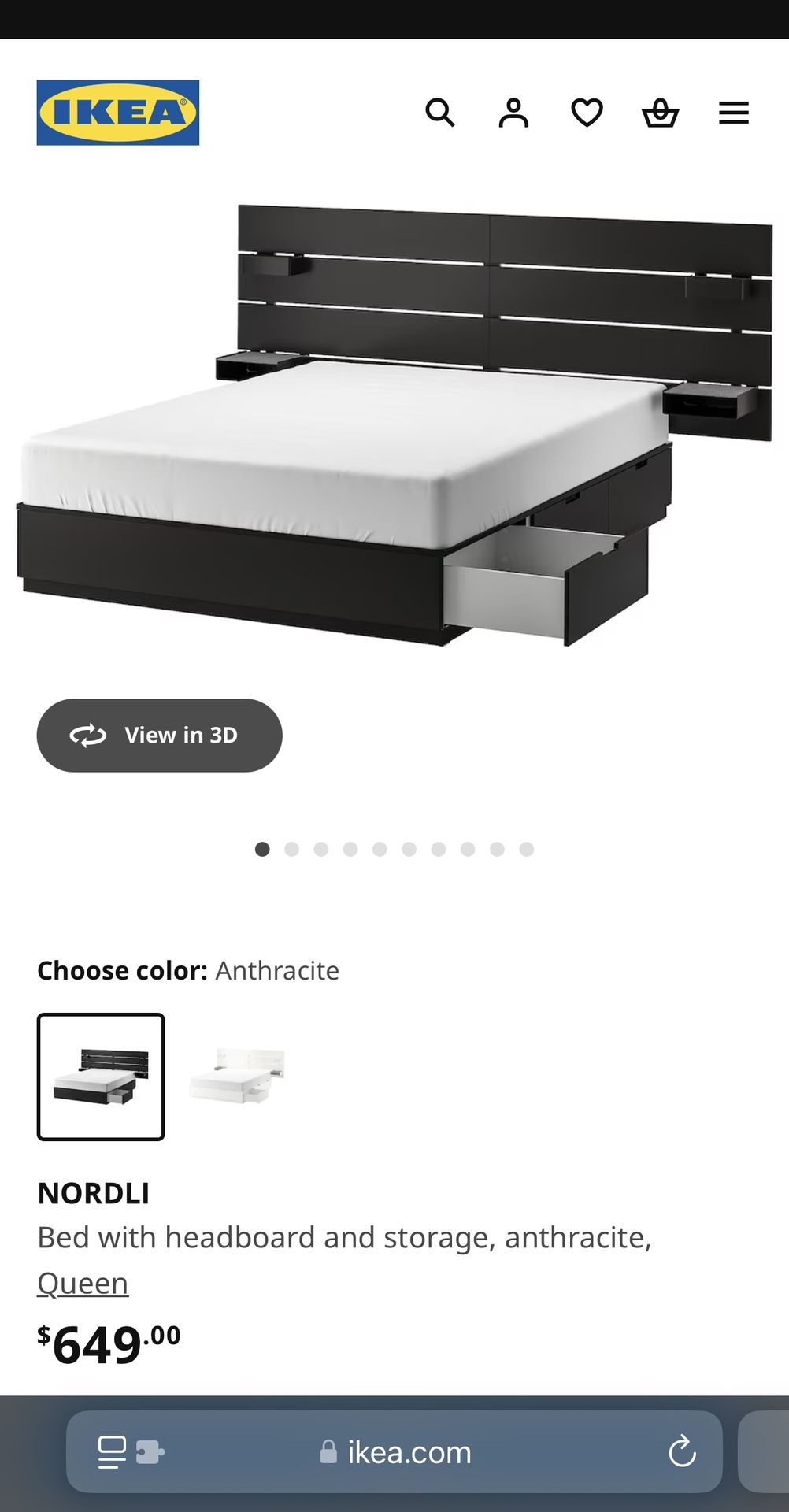Open the account profile icon

pos(513,113)
